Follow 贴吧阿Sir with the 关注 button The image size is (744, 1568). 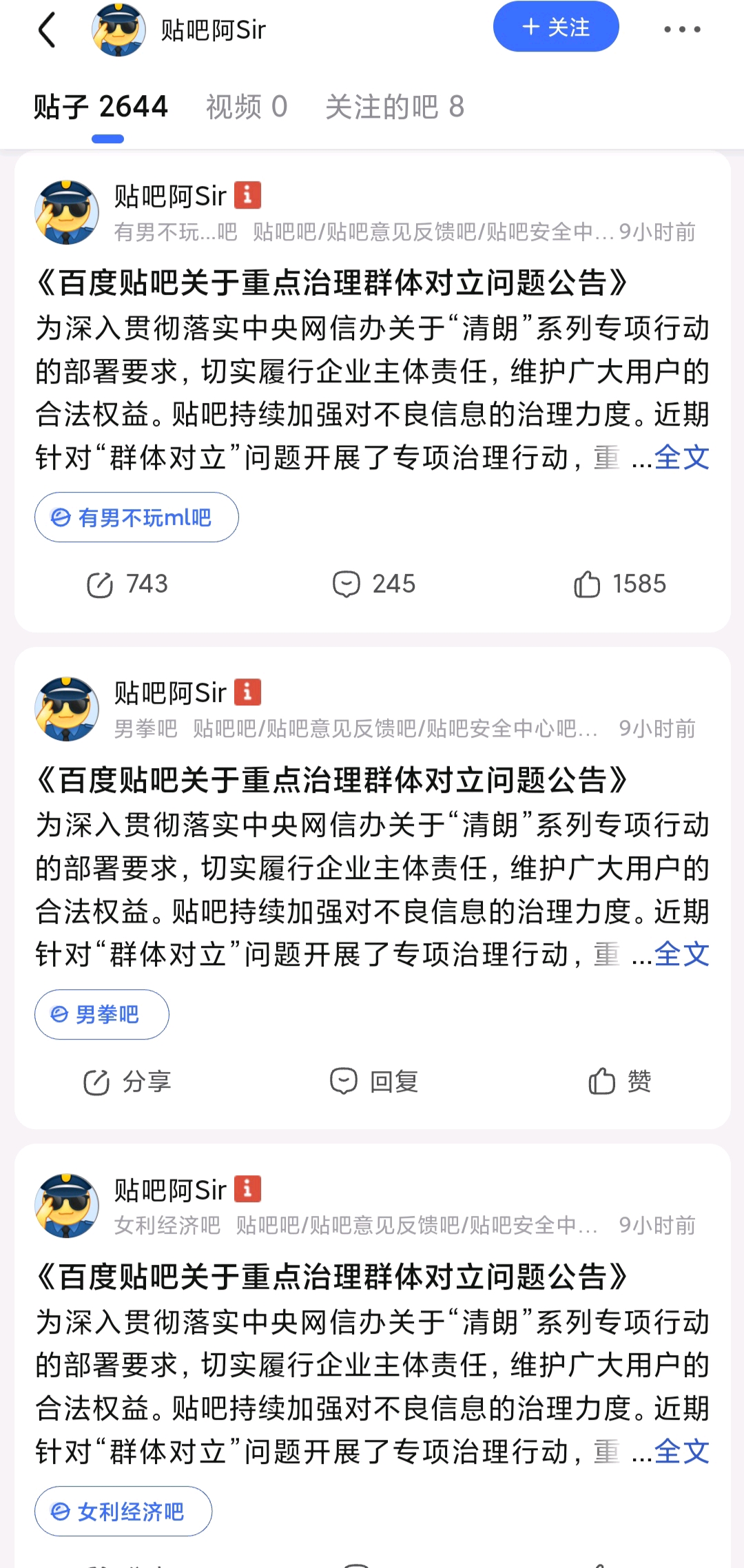coord(555,28)
